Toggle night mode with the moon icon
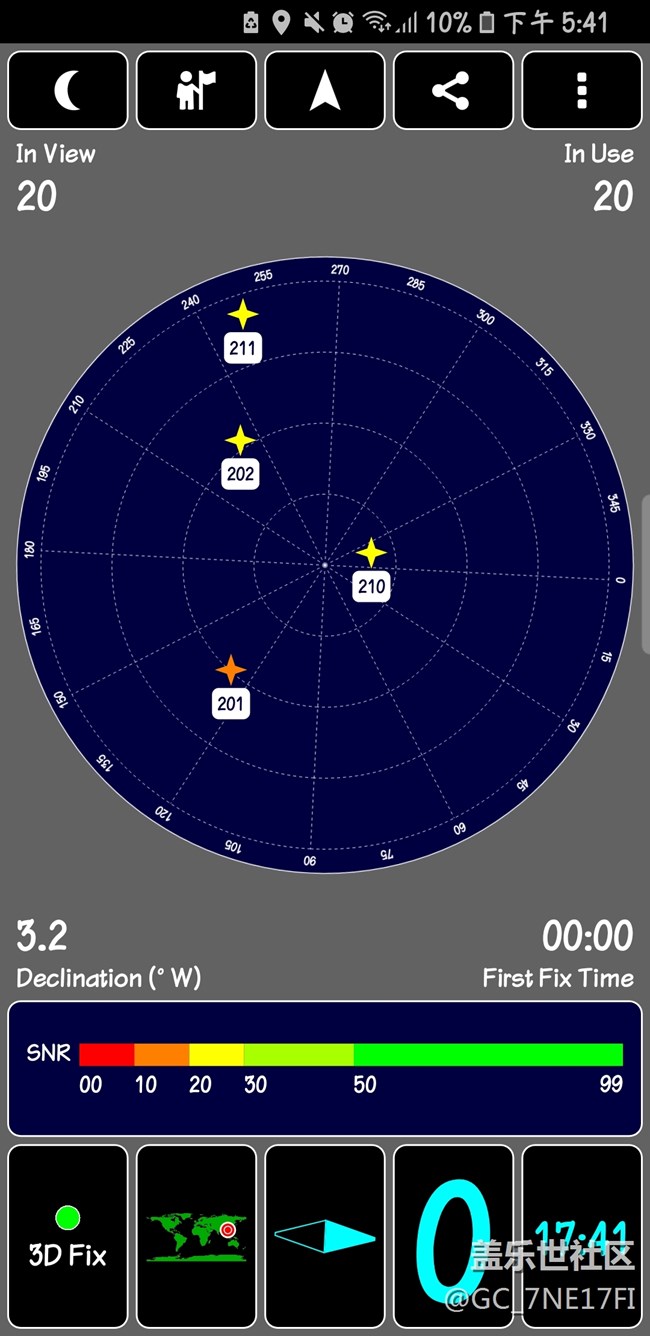 tap(67, 91)
